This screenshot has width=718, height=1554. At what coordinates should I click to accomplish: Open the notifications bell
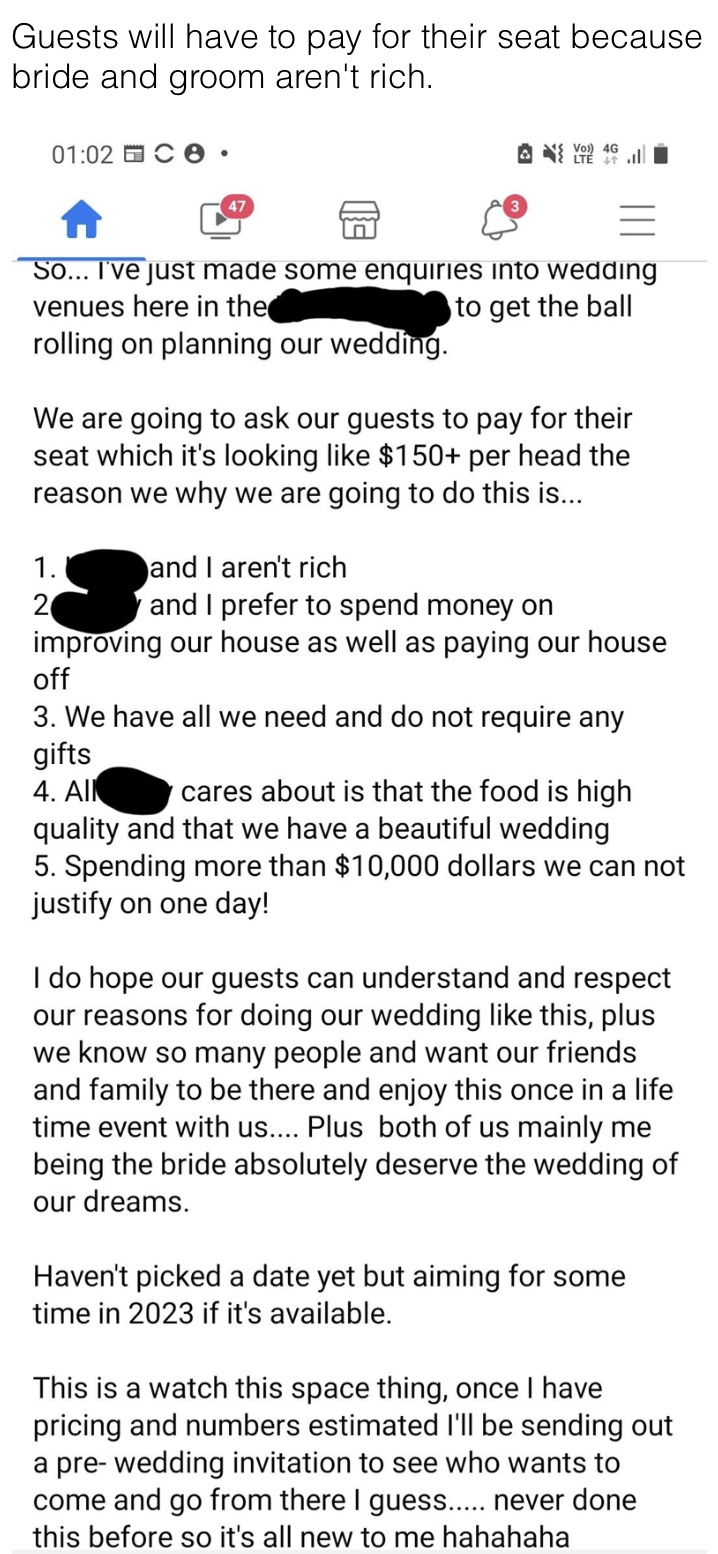pyautogui.click(x=500, y=217)
